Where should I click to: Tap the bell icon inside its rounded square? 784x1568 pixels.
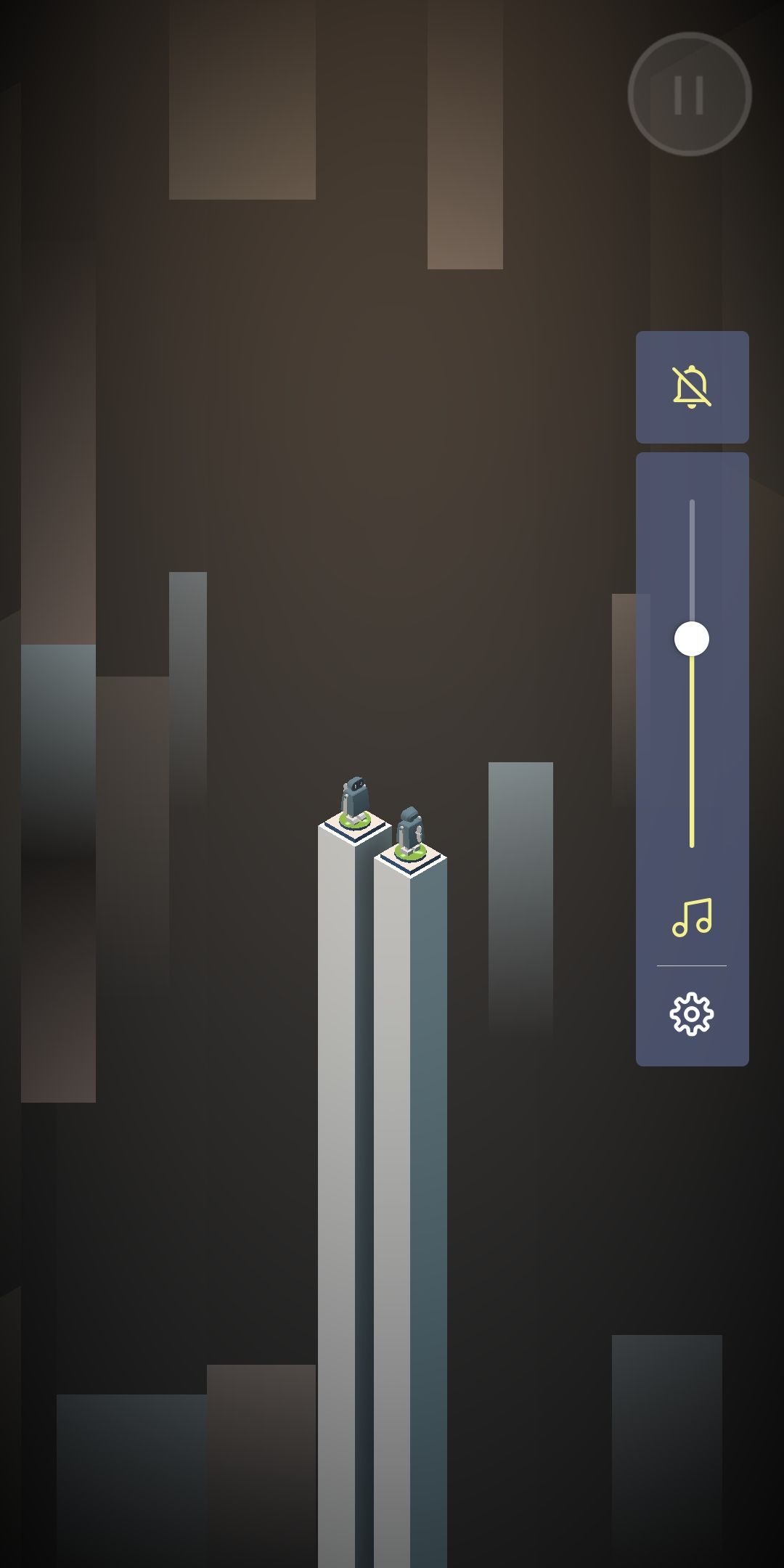point(691,387)
